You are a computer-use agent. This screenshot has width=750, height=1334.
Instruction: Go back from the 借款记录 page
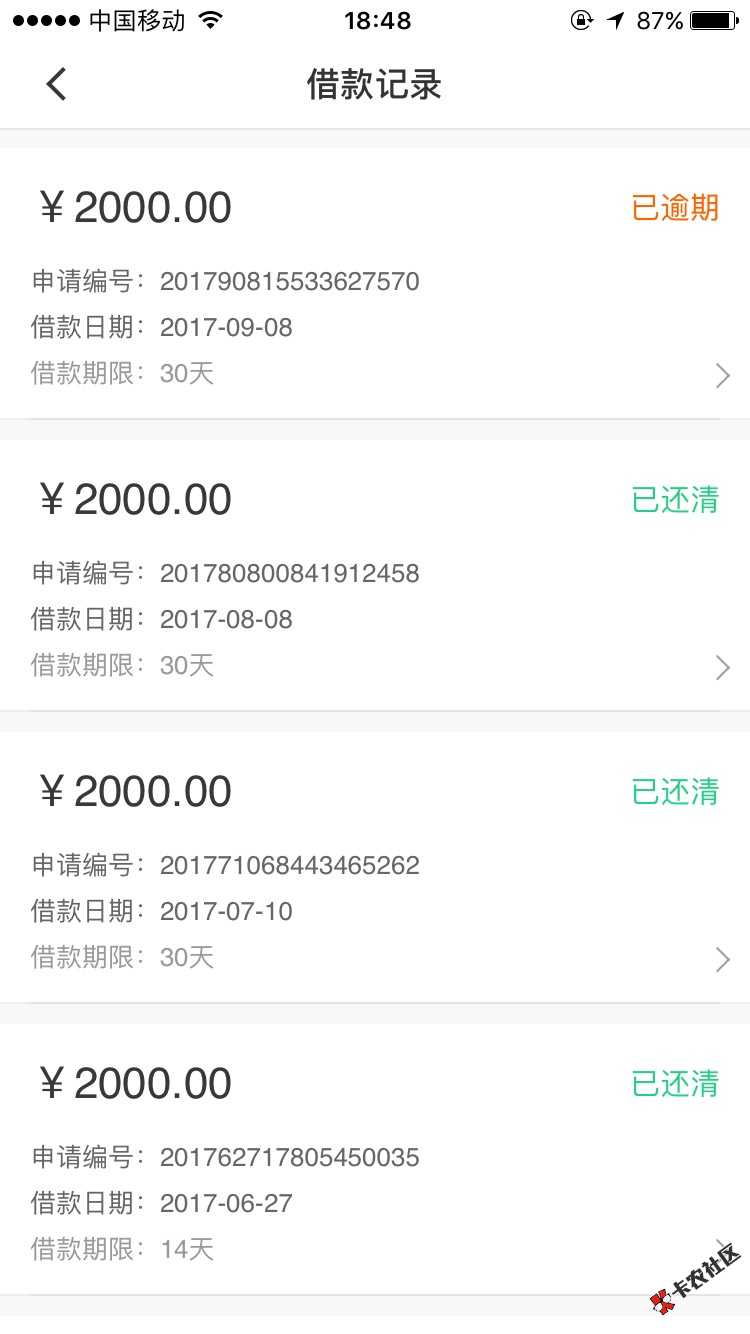point(57,84)
